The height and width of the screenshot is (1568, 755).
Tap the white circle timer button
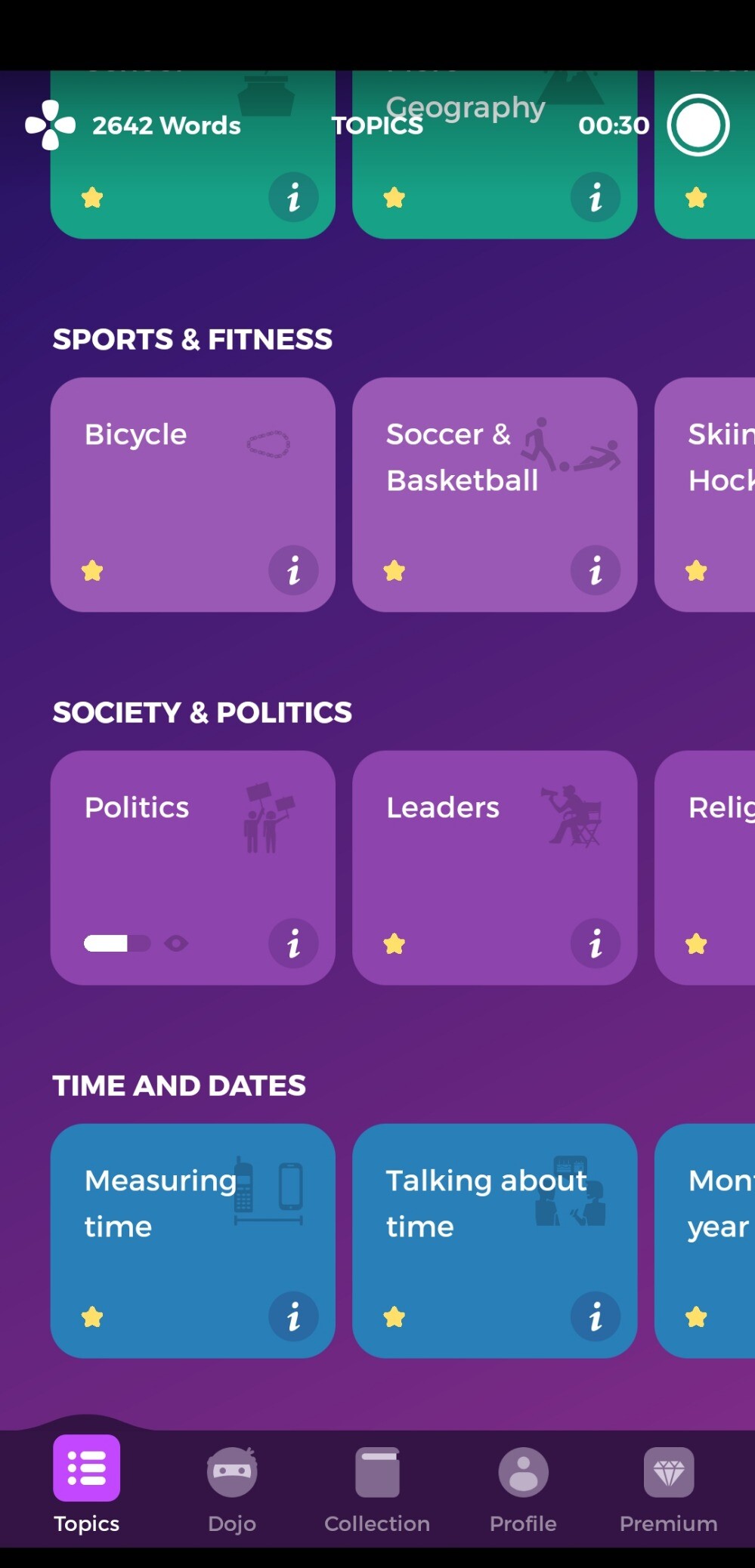(698, 125)
